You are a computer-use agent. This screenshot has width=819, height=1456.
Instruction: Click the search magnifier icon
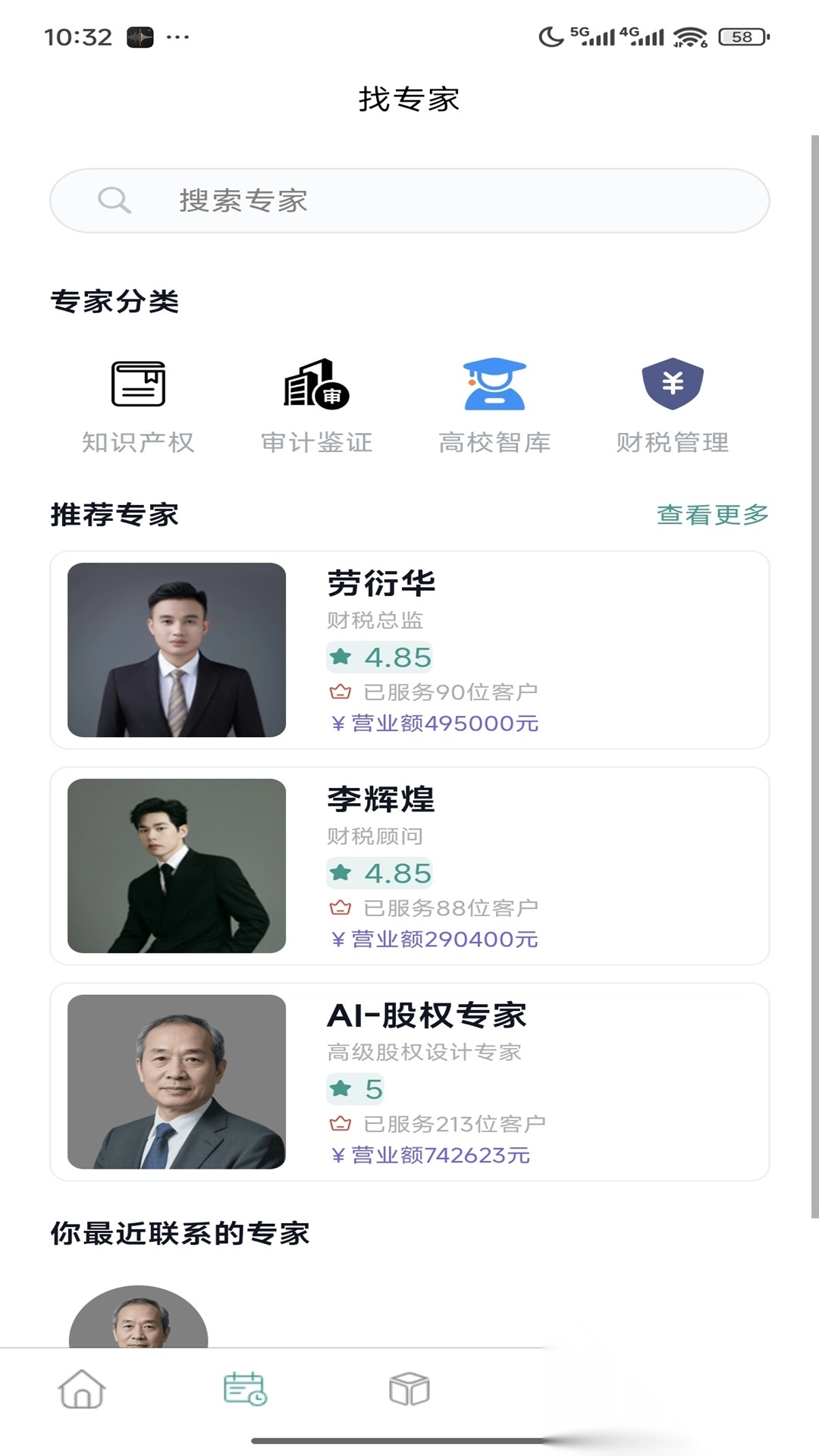115,199
